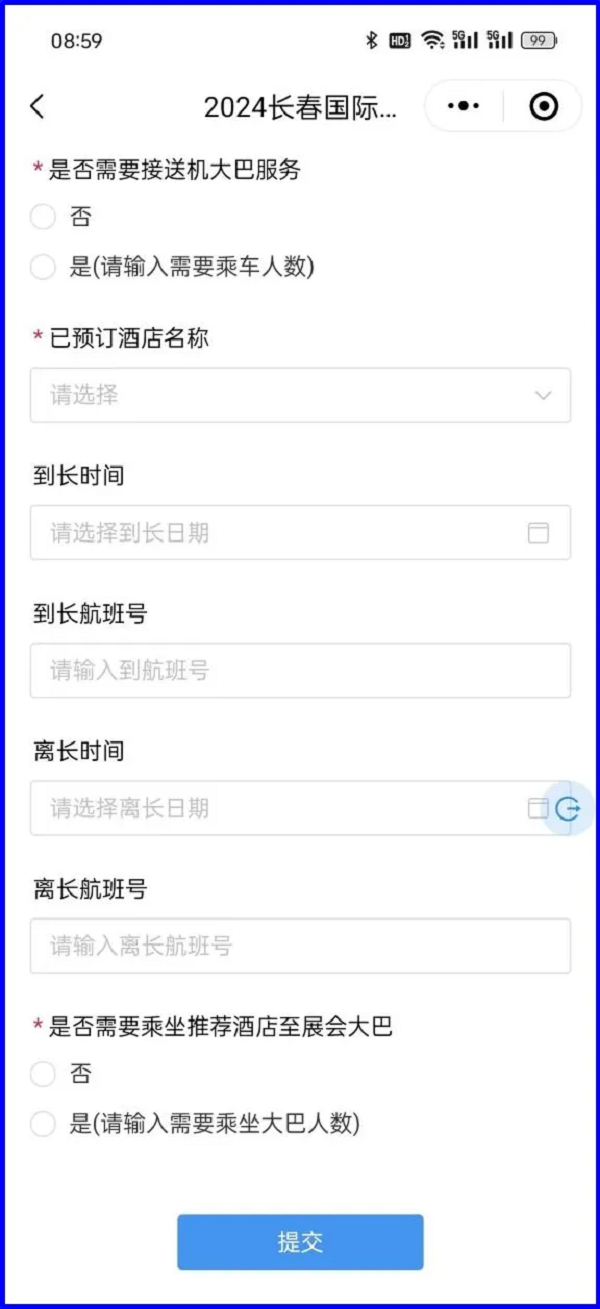Open the 到长时间 date picker
600x1309 pixels.
click(x=300, y=533)
